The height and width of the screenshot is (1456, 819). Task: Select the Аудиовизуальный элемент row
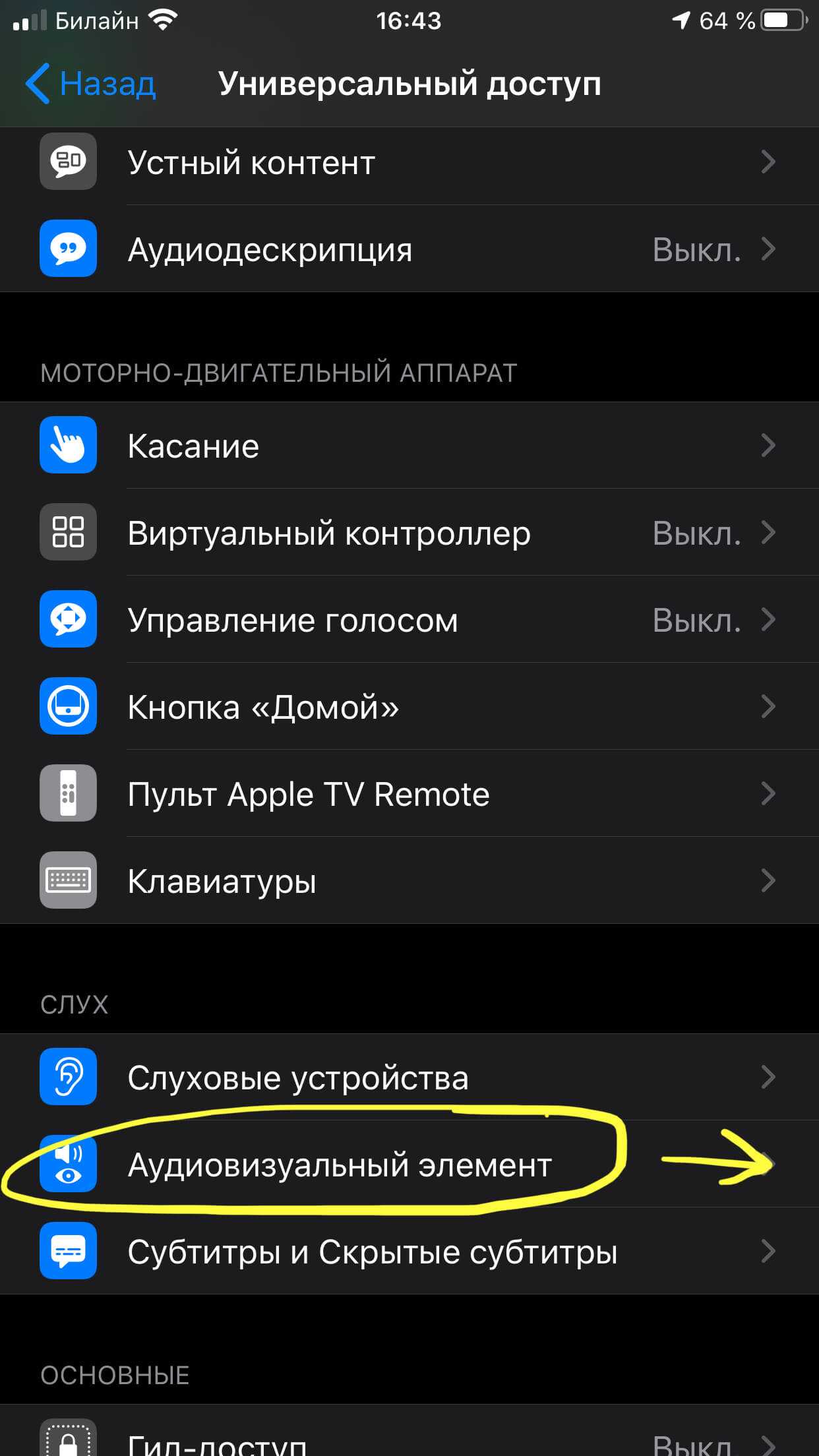pos(409,1165)
